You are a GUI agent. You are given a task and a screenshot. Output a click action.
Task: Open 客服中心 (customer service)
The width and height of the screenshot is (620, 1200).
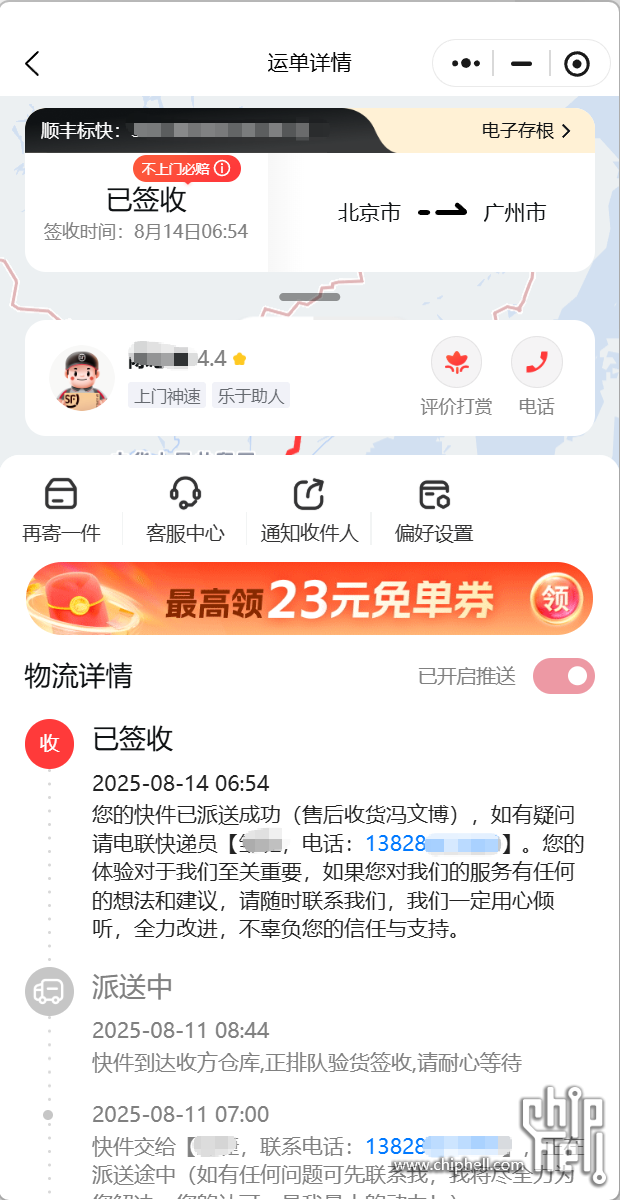185,511
